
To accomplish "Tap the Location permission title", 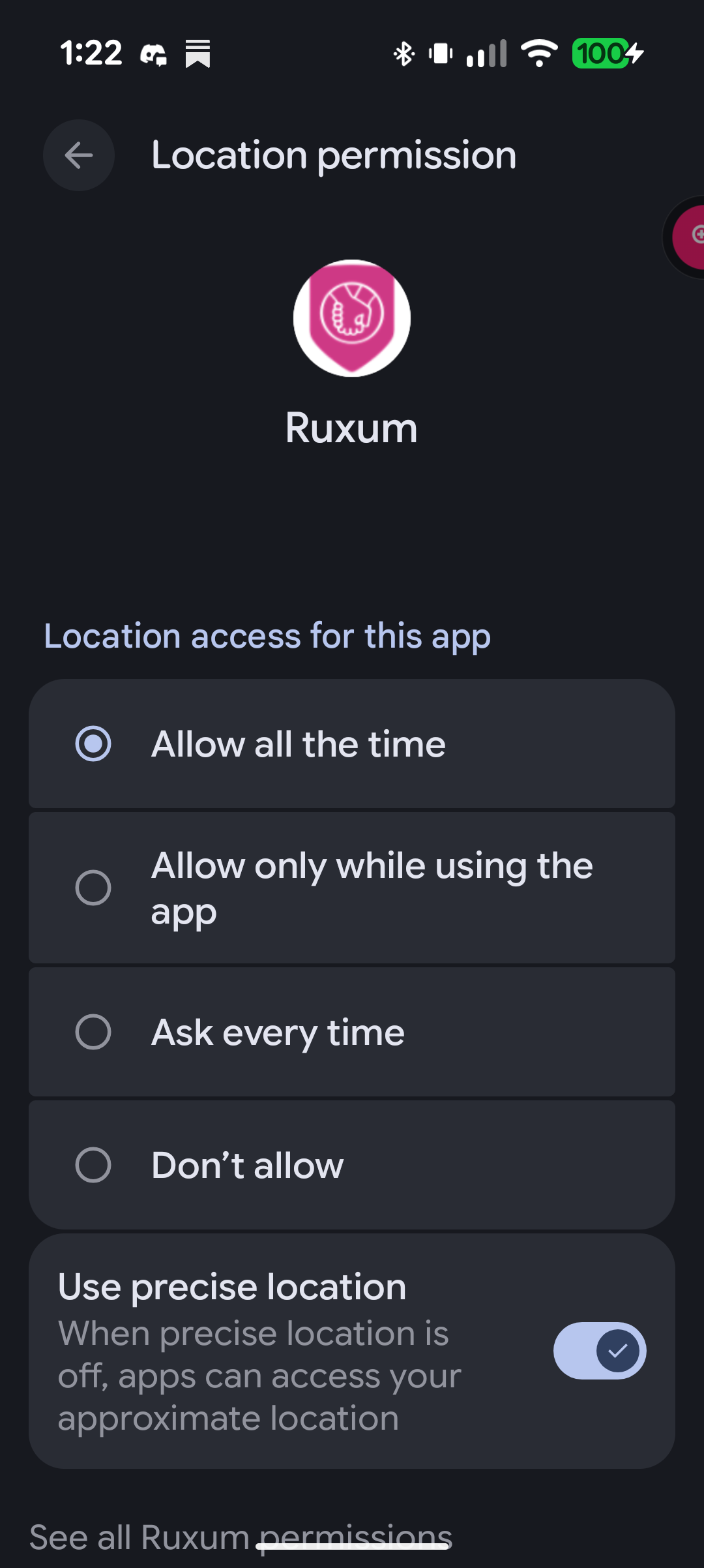I will (333, 155).
